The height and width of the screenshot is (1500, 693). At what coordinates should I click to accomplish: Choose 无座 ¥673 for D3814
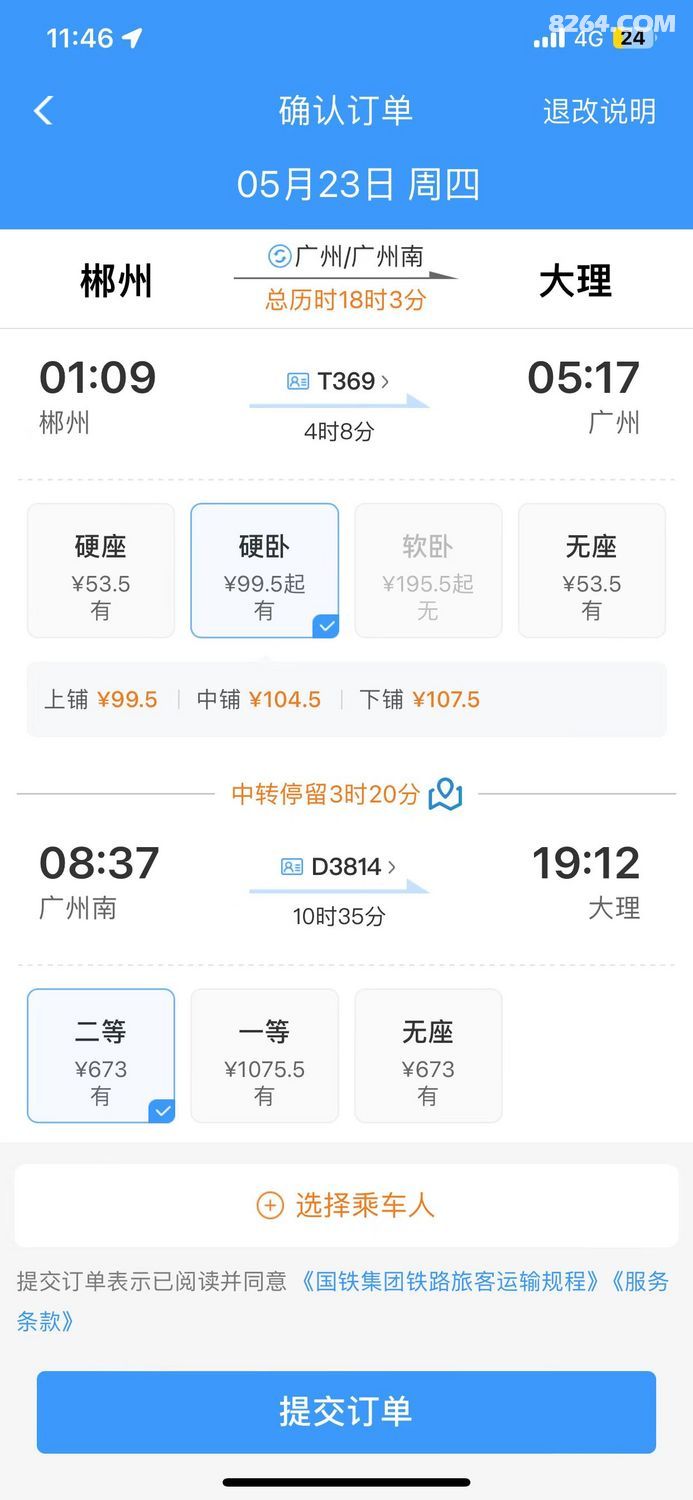pyautogui.click(x=428, y=1056)
